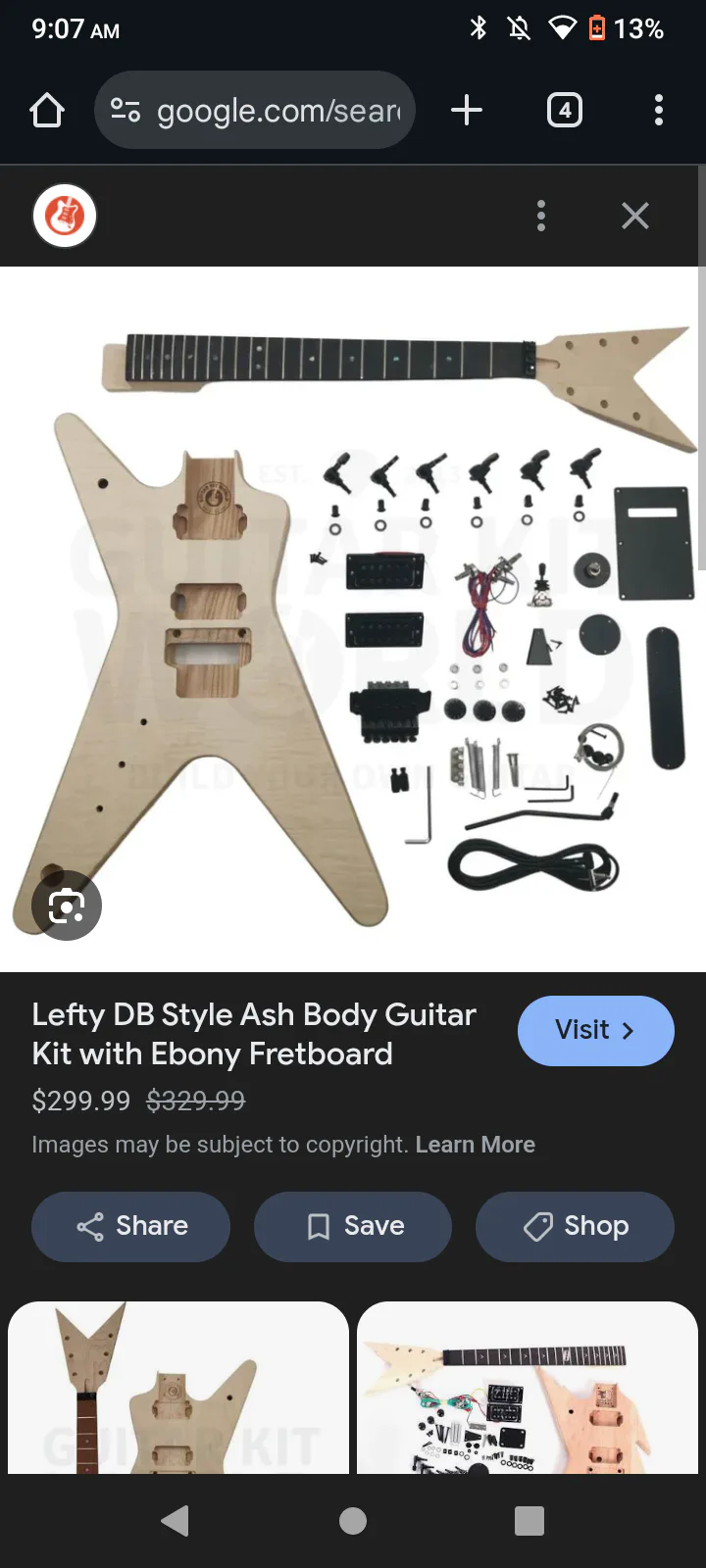Open the source site logo icon
This screenshot has width=706, height=1568.
pos(65,216)
